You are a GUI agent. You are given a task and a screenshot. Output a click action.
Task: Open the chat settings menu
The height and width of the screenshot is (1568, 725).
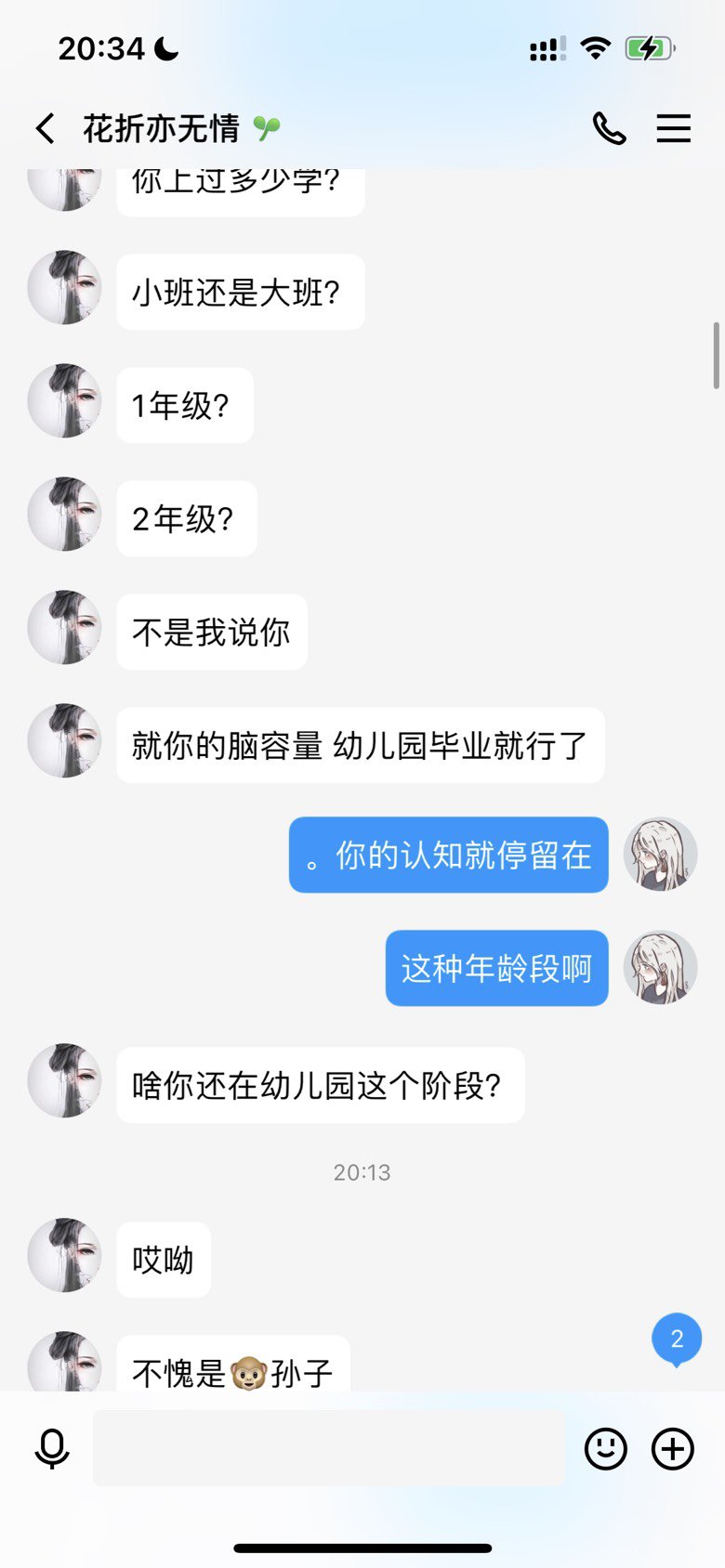click(673, 128)
